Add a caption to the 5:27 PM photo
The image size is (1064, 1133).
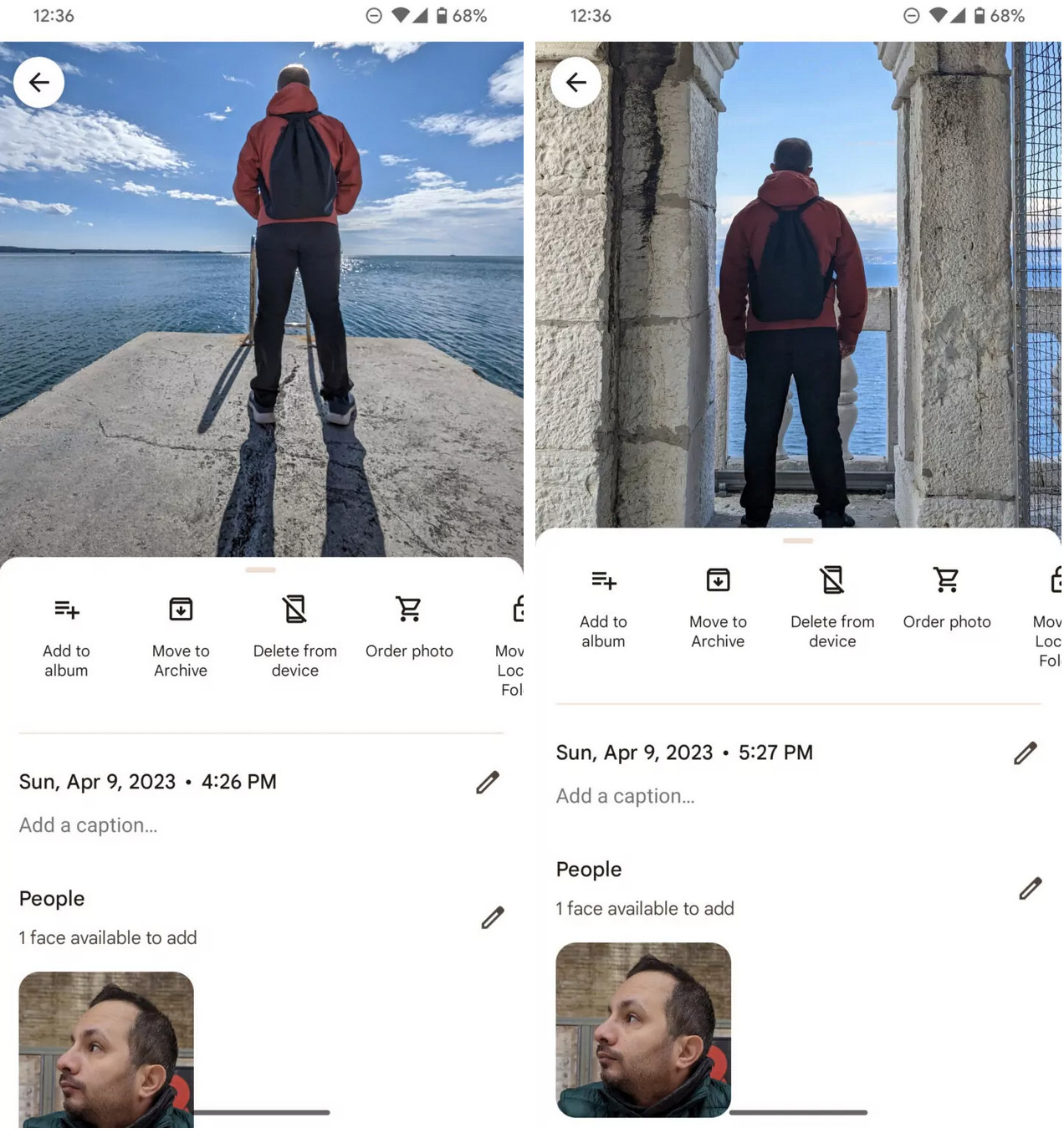[626, 798]
